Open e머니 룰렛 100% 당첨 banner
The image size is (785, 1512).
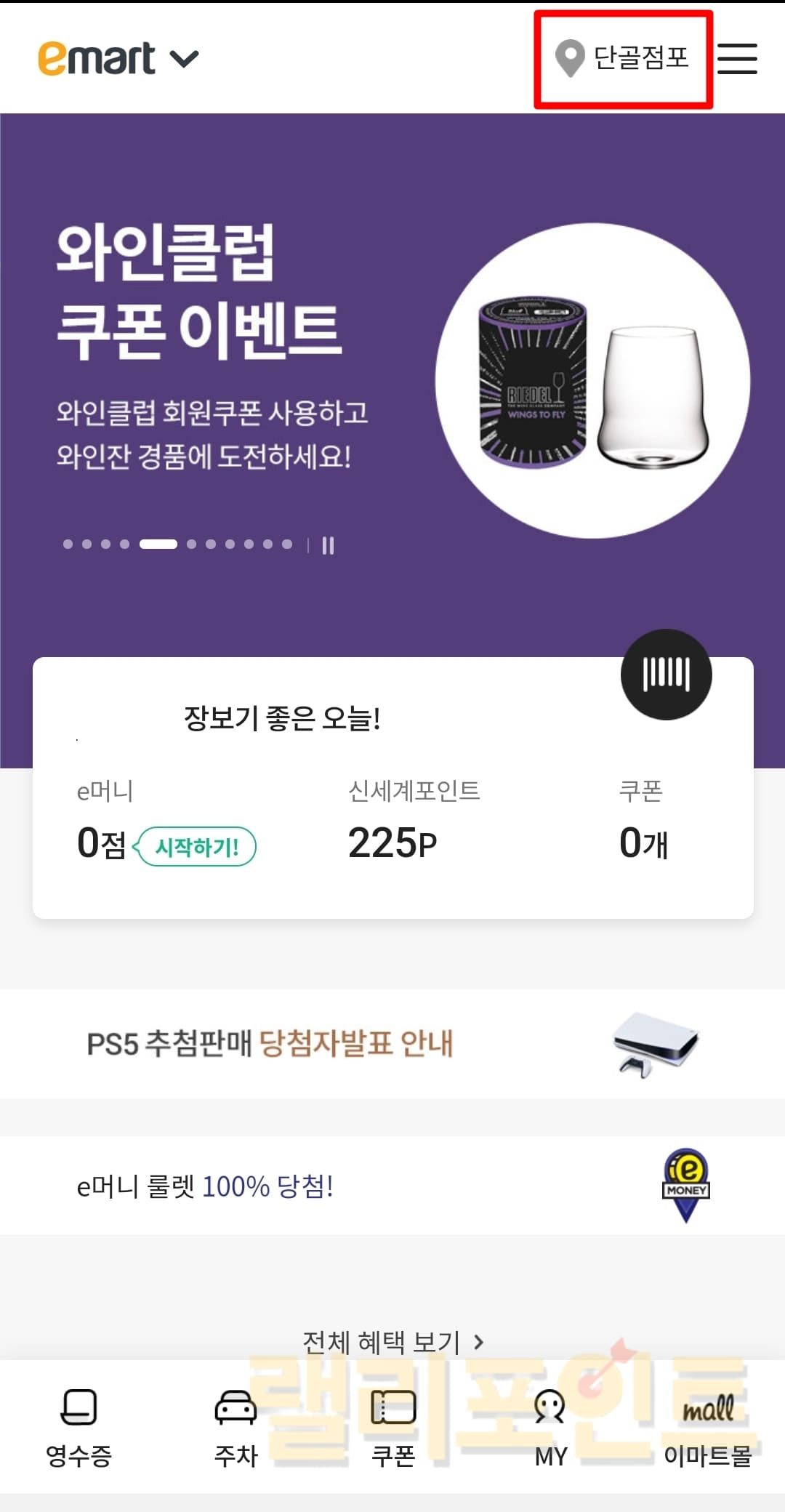[x=392, y=1186]
